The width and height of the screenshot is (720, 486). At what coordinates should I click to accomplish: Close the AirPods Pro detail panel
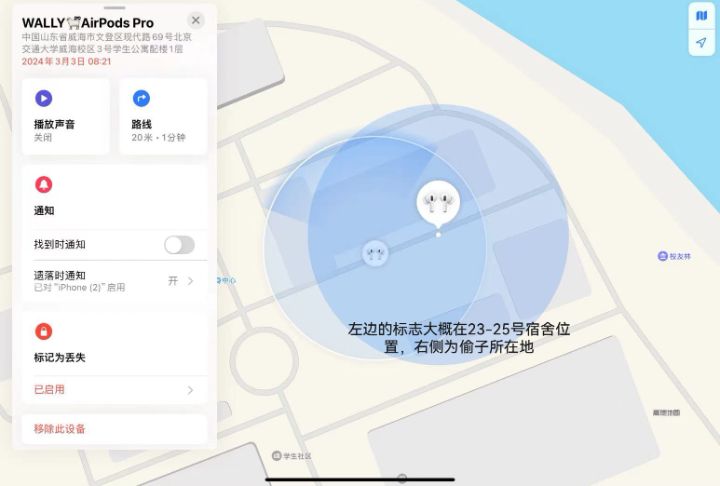[196, 20]
